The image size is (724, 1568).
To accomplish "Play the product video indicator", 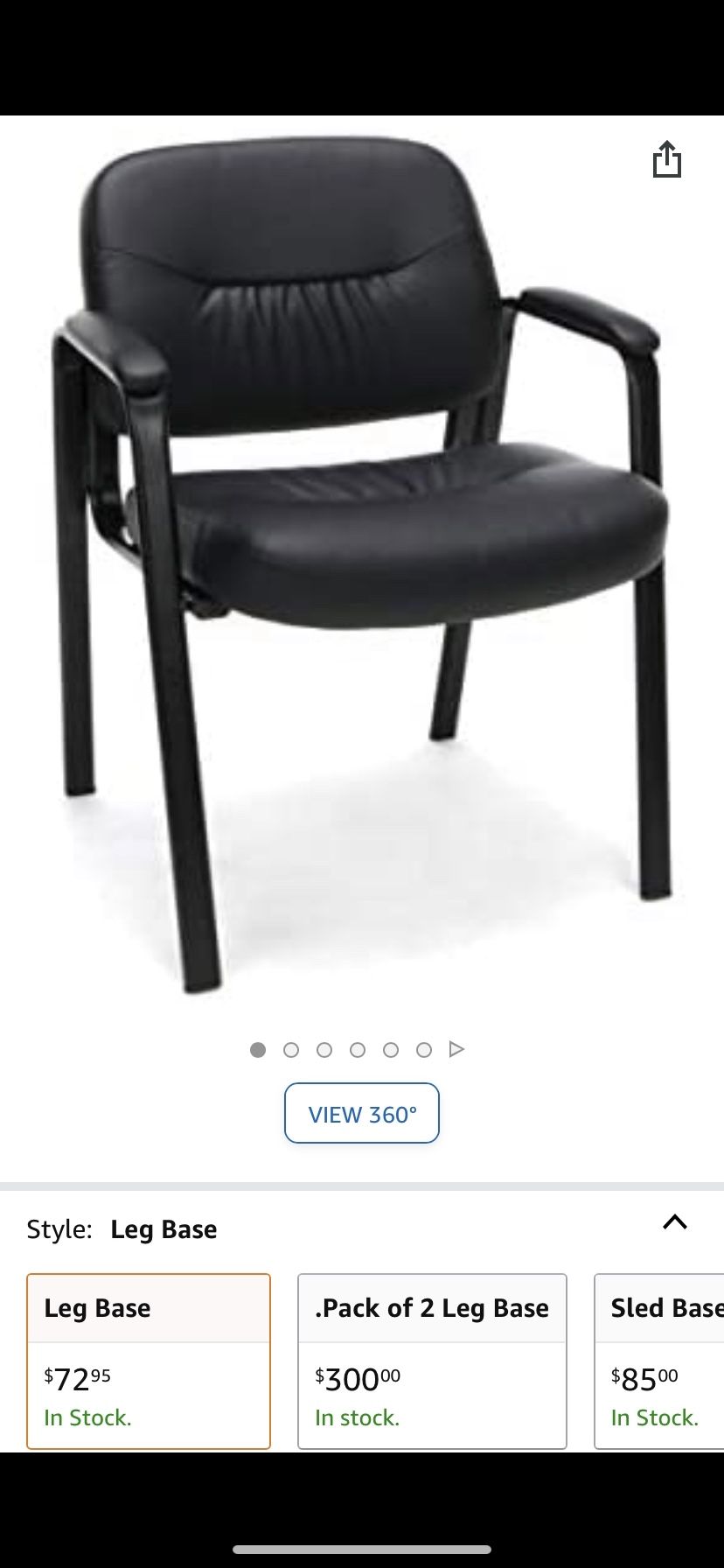I will 456,1049.
